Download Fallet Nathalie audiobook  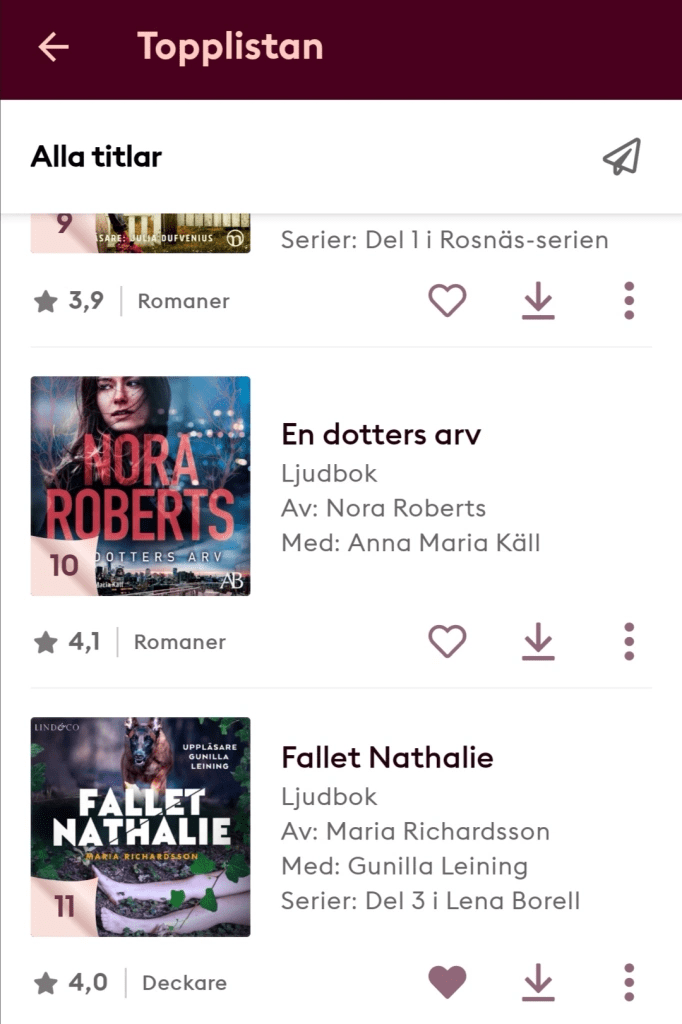point(538,982)
